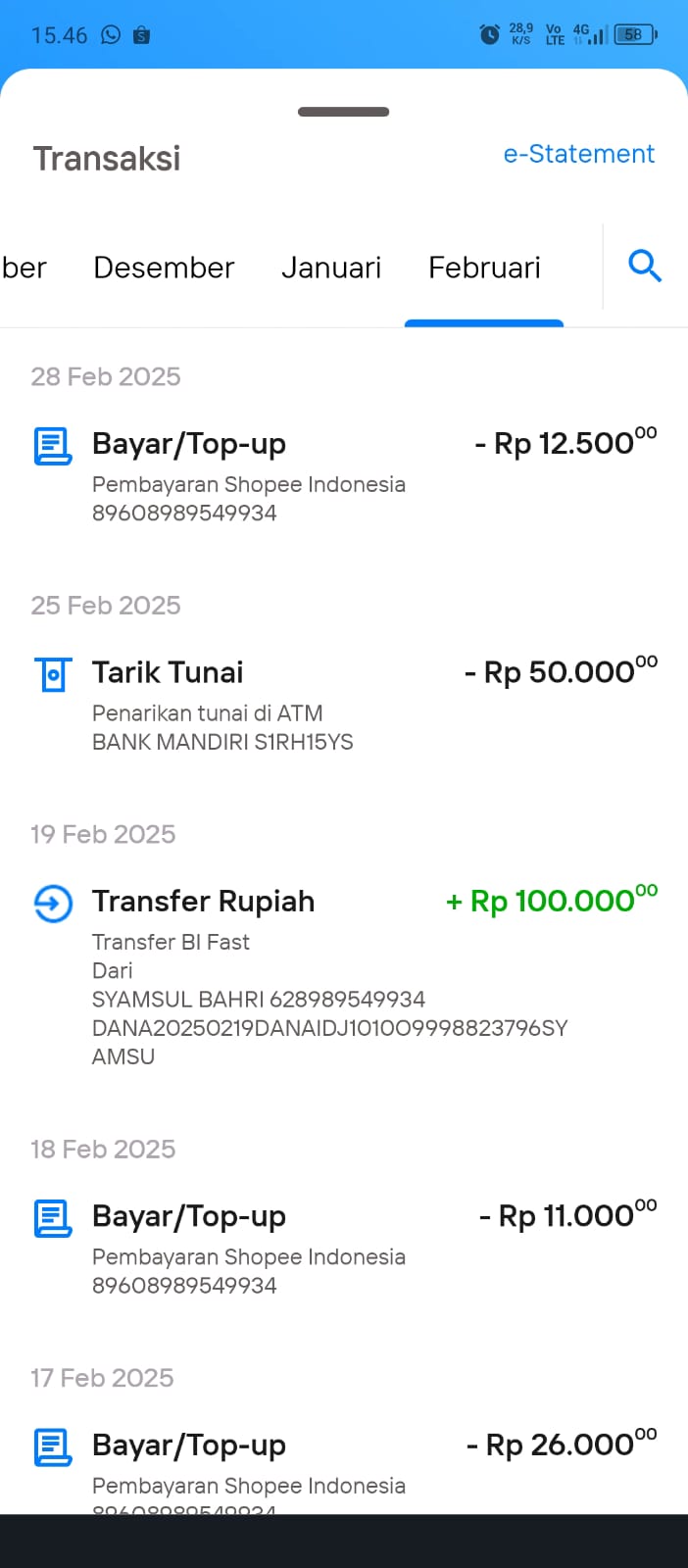Switch to the Januari tab
Screen dimensions: 688x1568
tap(331, 268)
